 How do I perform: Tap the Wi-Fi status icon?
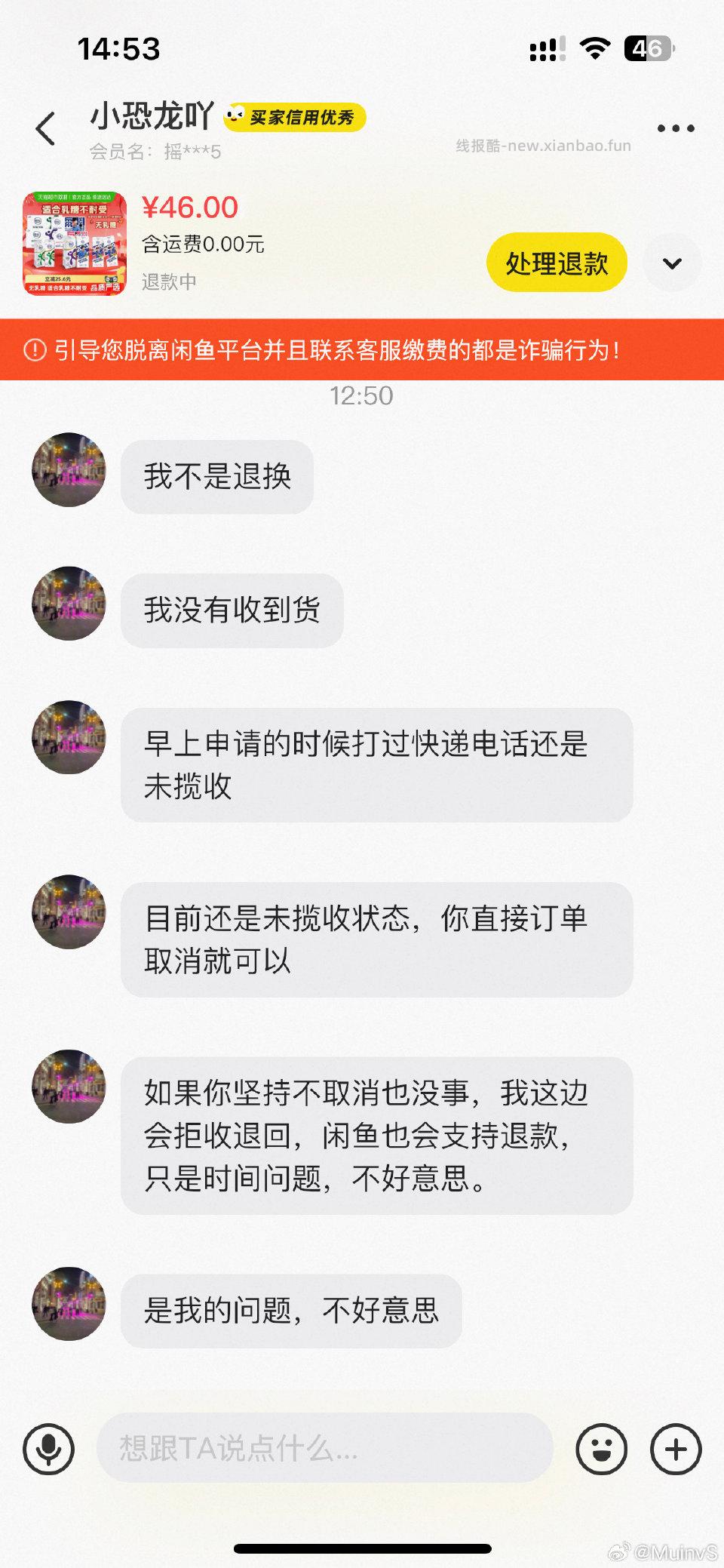point(595,48)
